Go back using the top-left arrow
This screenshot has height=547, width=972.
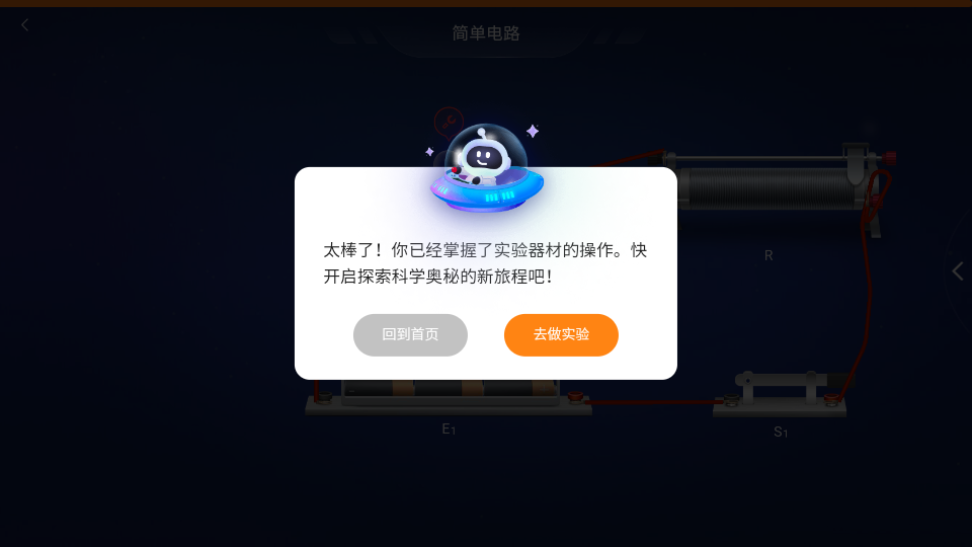(x=25, y=26)
